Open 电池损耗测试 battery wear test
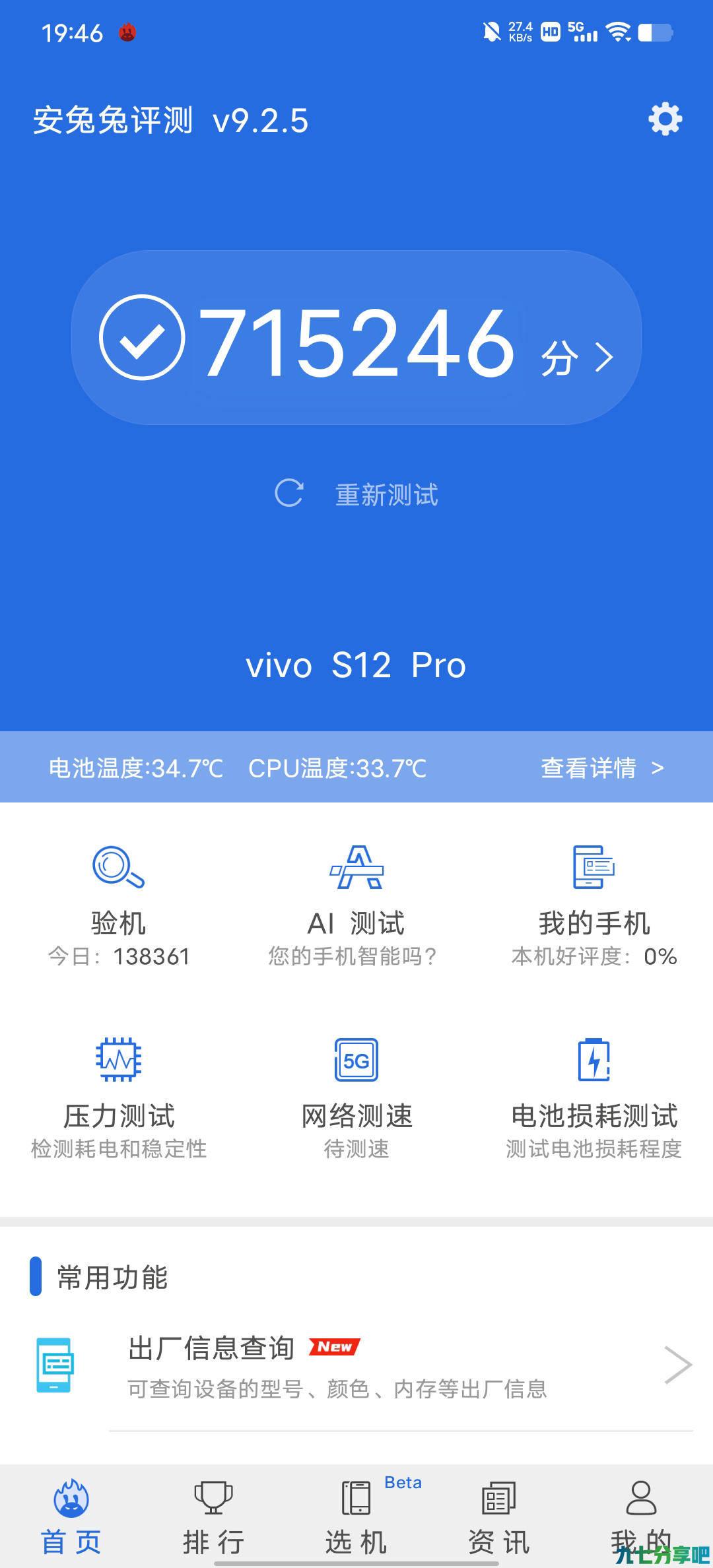This screenshot has height=1568, width=713. tap(594, 1098)
